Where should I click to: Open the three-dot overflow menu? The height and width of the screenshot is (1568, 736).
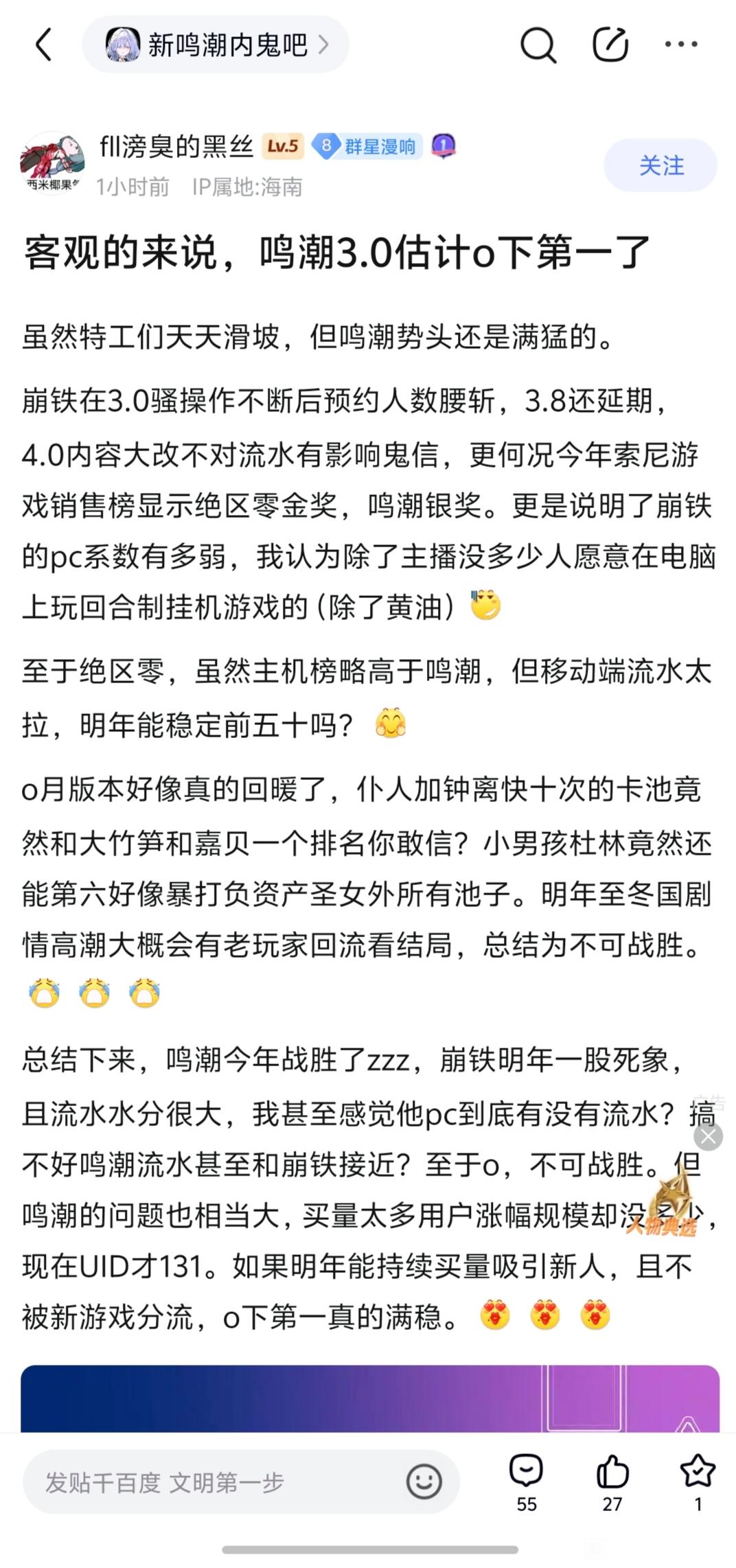[680, 45]
